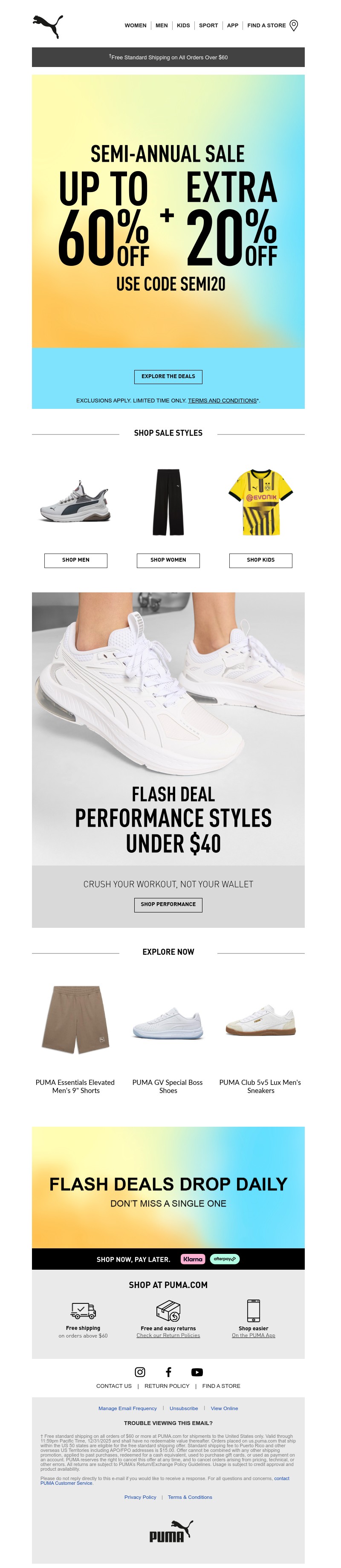The height and width of the screenshot is (1568, 341).
Task: Tap the EXPLORE THE DEALS button
Action: pyautogui.click(x=168, y=376)
